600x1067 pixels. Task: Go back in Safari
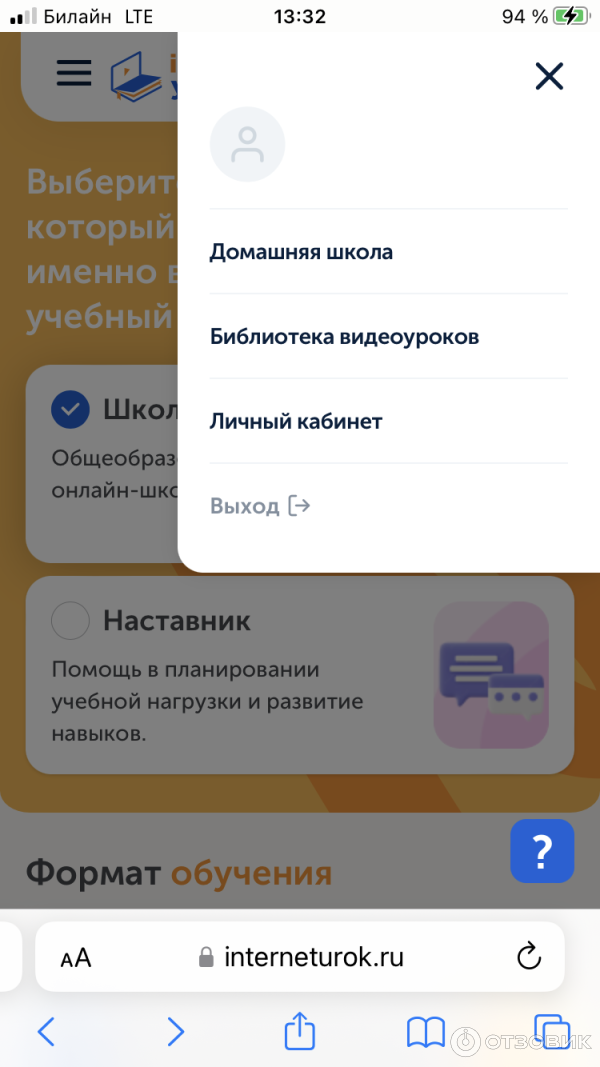[x=46, y=1031]
